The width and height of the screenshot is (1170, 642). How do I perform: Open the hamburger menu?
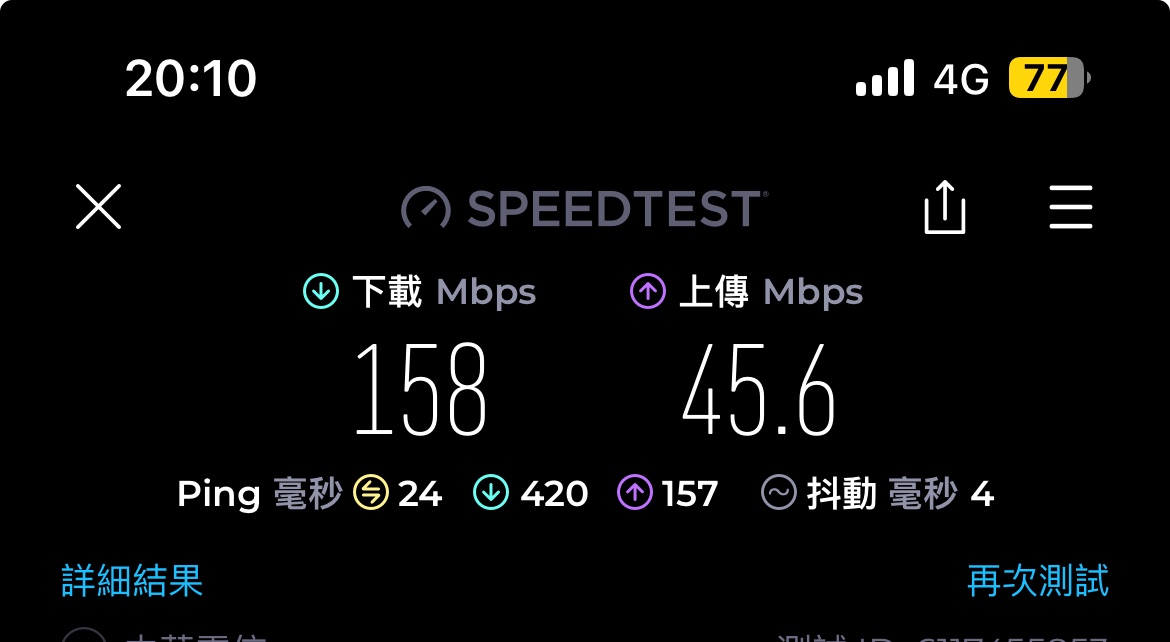click(x=1070, y=208)
